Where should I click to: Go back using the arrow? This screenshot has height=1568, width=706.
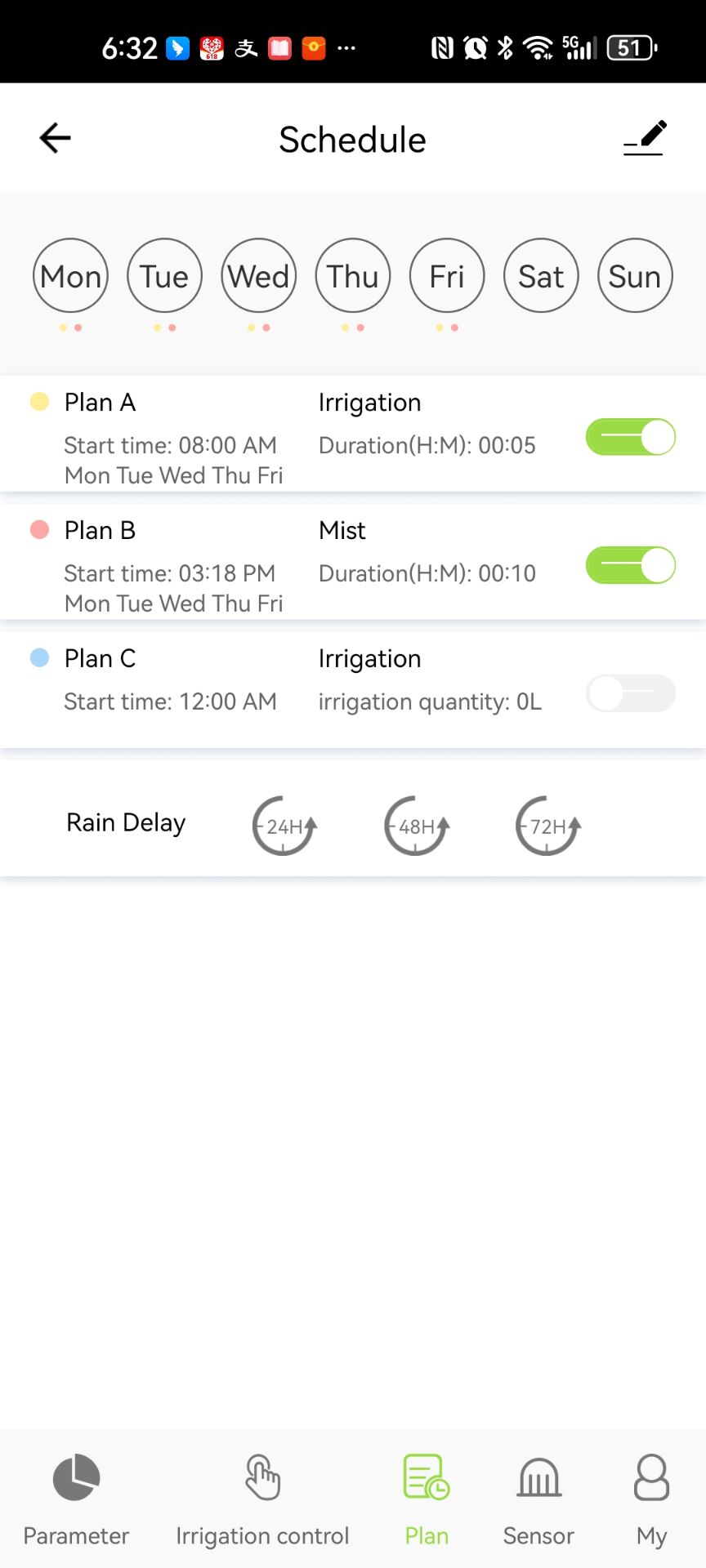56,138
